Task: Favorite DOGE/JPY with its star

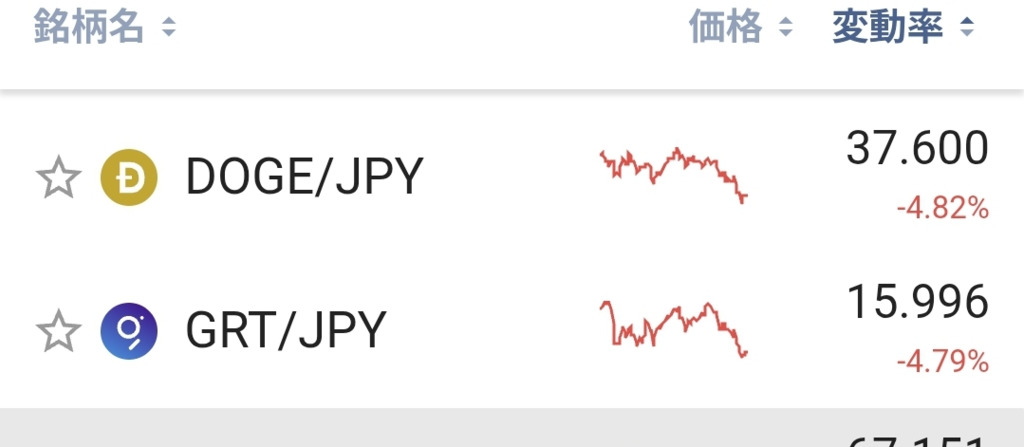Action: coord(58,179)
